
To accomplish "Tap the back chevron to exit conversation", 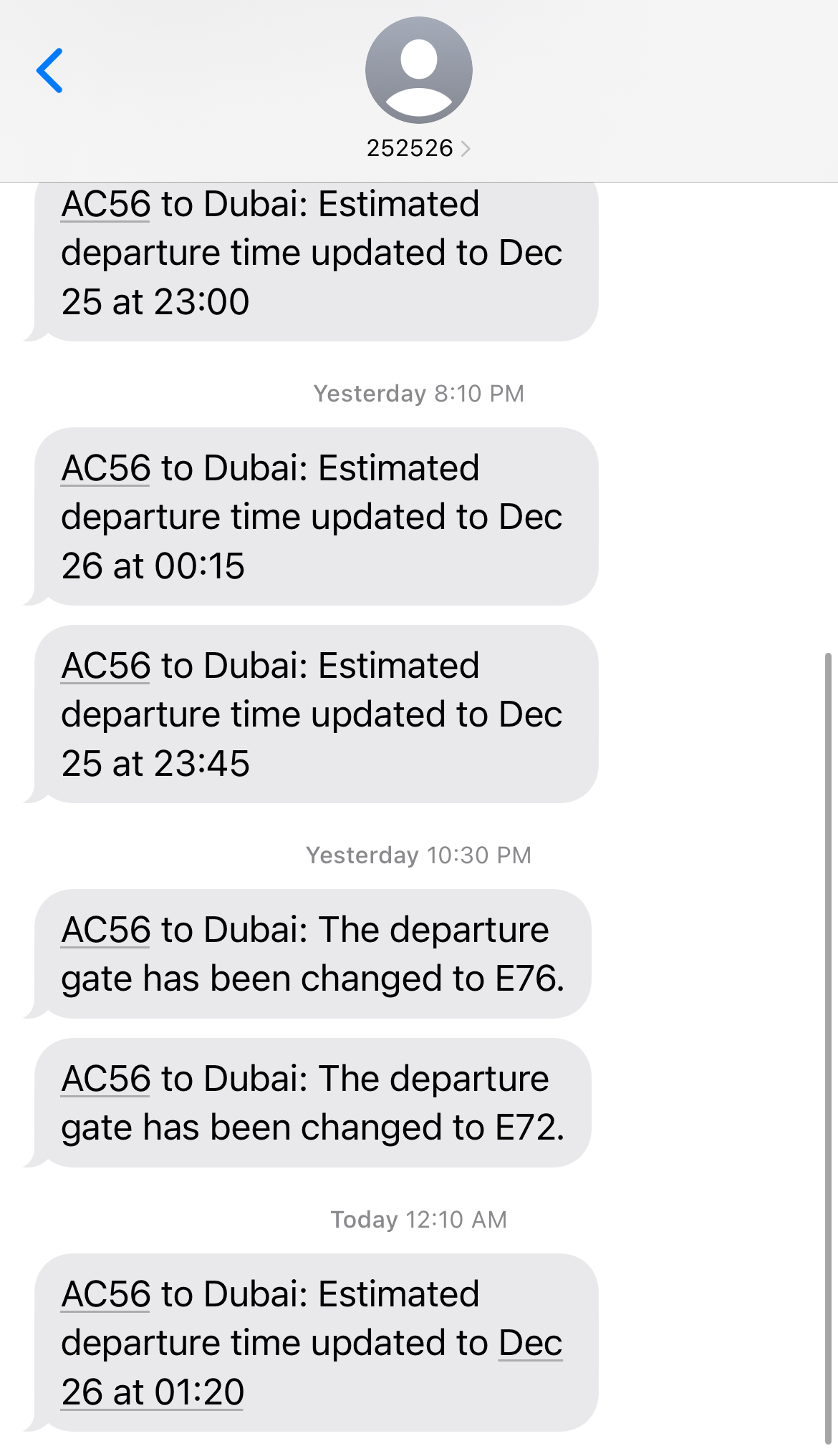I will coord(50,68).
